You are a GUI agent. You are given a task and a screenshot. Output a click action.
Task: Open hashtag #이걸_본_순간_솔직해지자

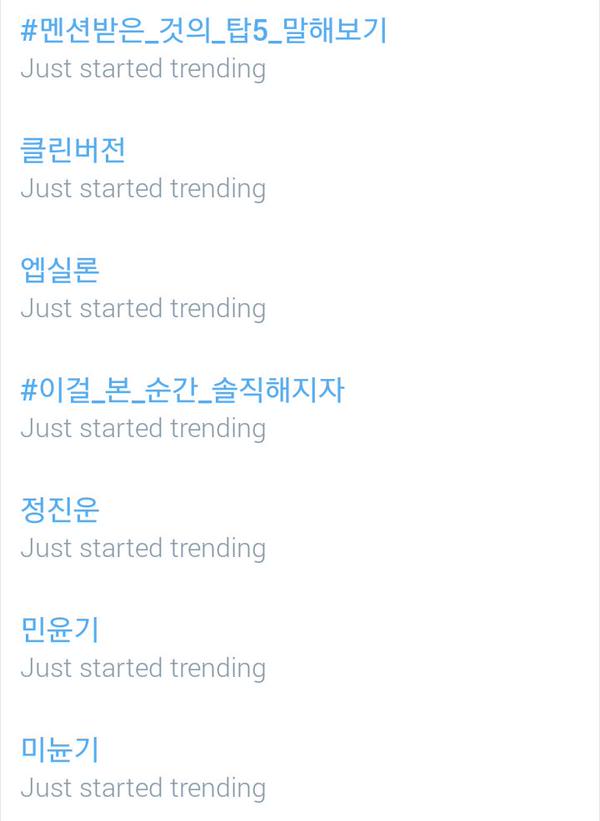pyautogui.click(x=182, y=390)
